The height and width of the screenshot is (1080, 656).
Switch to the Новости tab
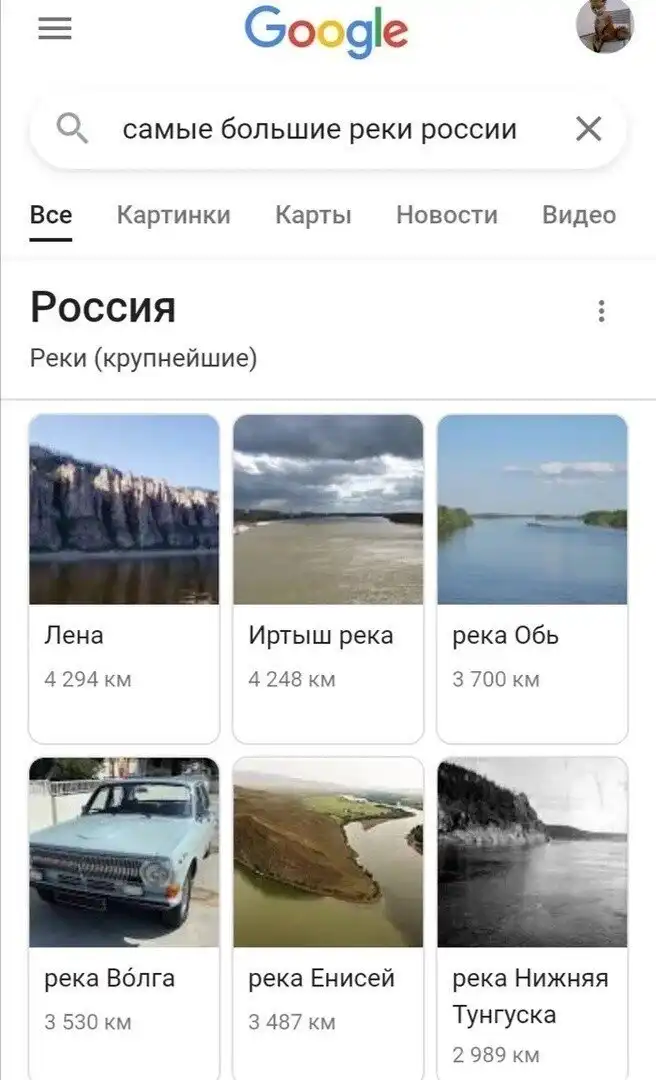pyautogui.click(x=446, y=215)
